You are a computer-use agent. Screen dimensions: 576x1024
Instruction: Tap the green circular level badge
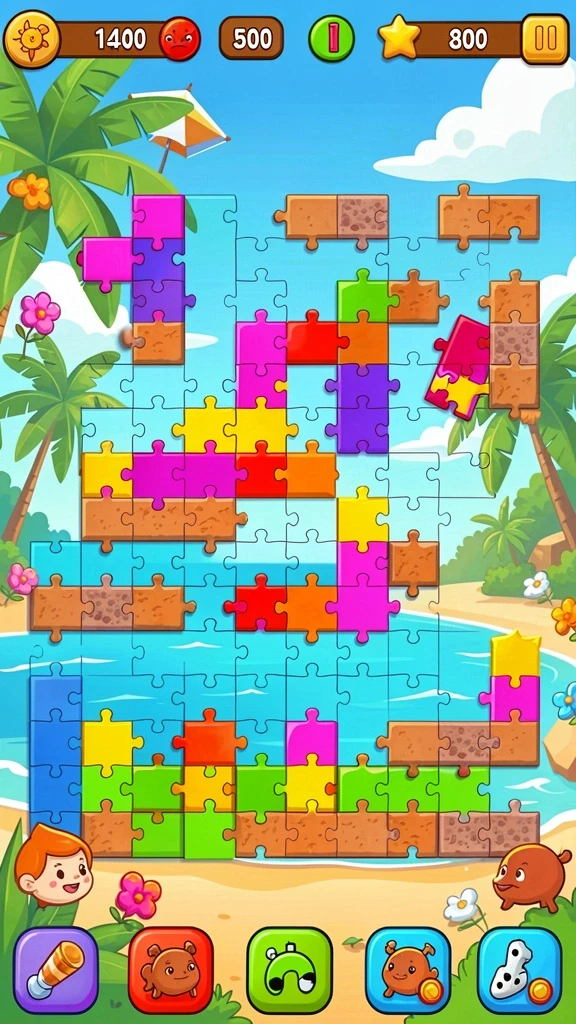(332, 39)
